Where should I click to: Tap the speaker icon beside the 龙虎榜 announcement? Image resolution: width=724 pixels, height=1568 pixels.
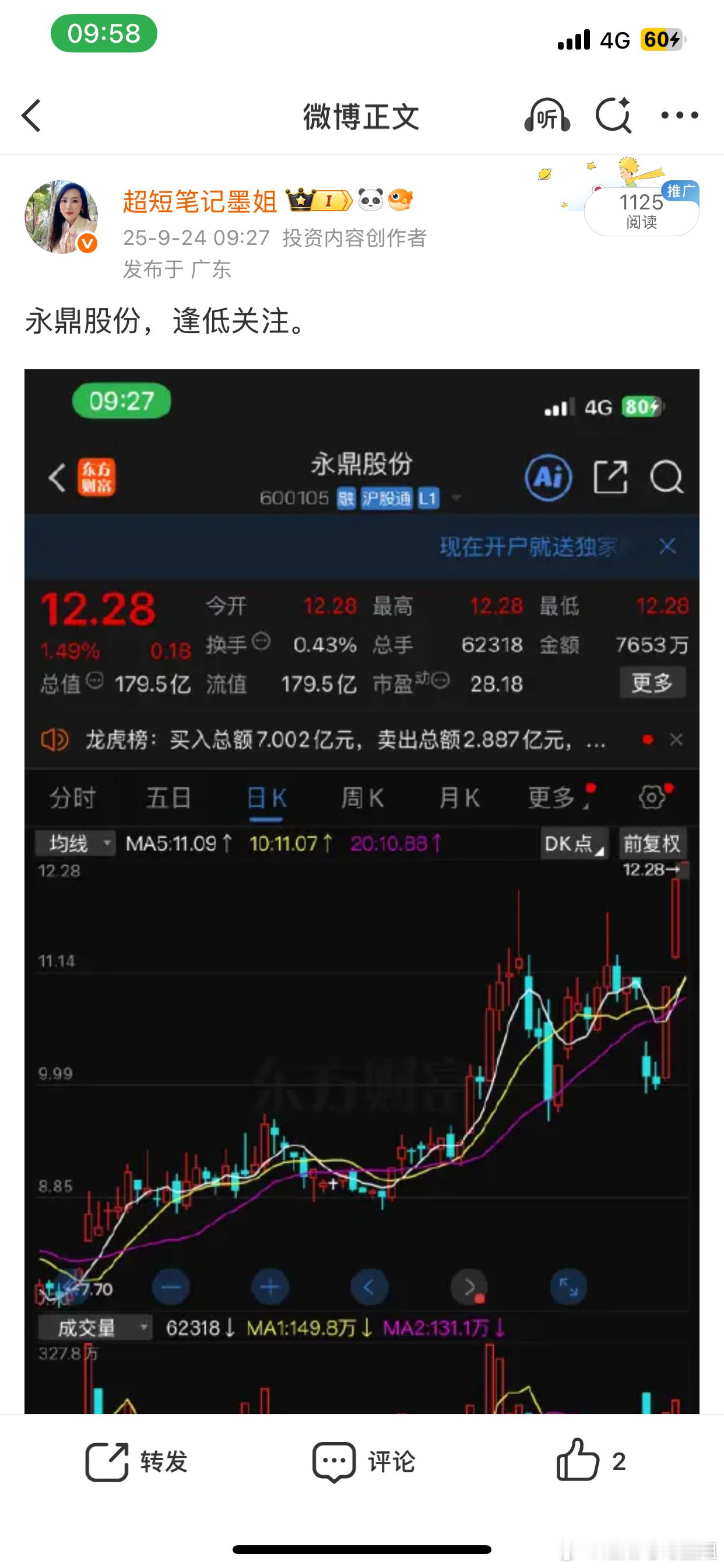56,741
